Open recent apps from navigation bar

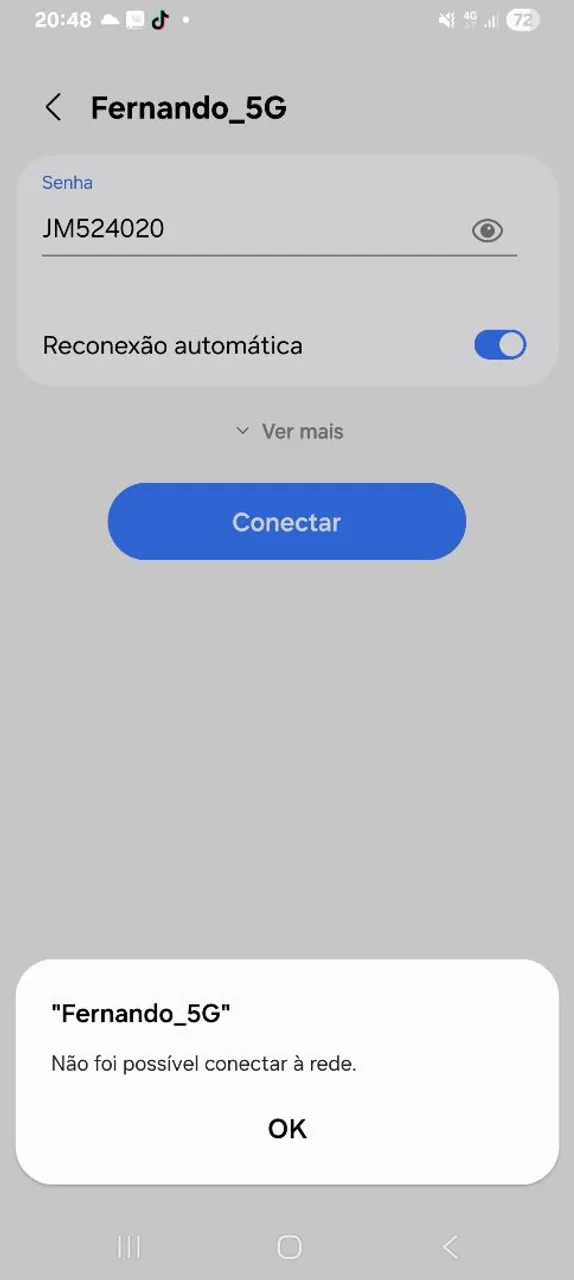128,1246
